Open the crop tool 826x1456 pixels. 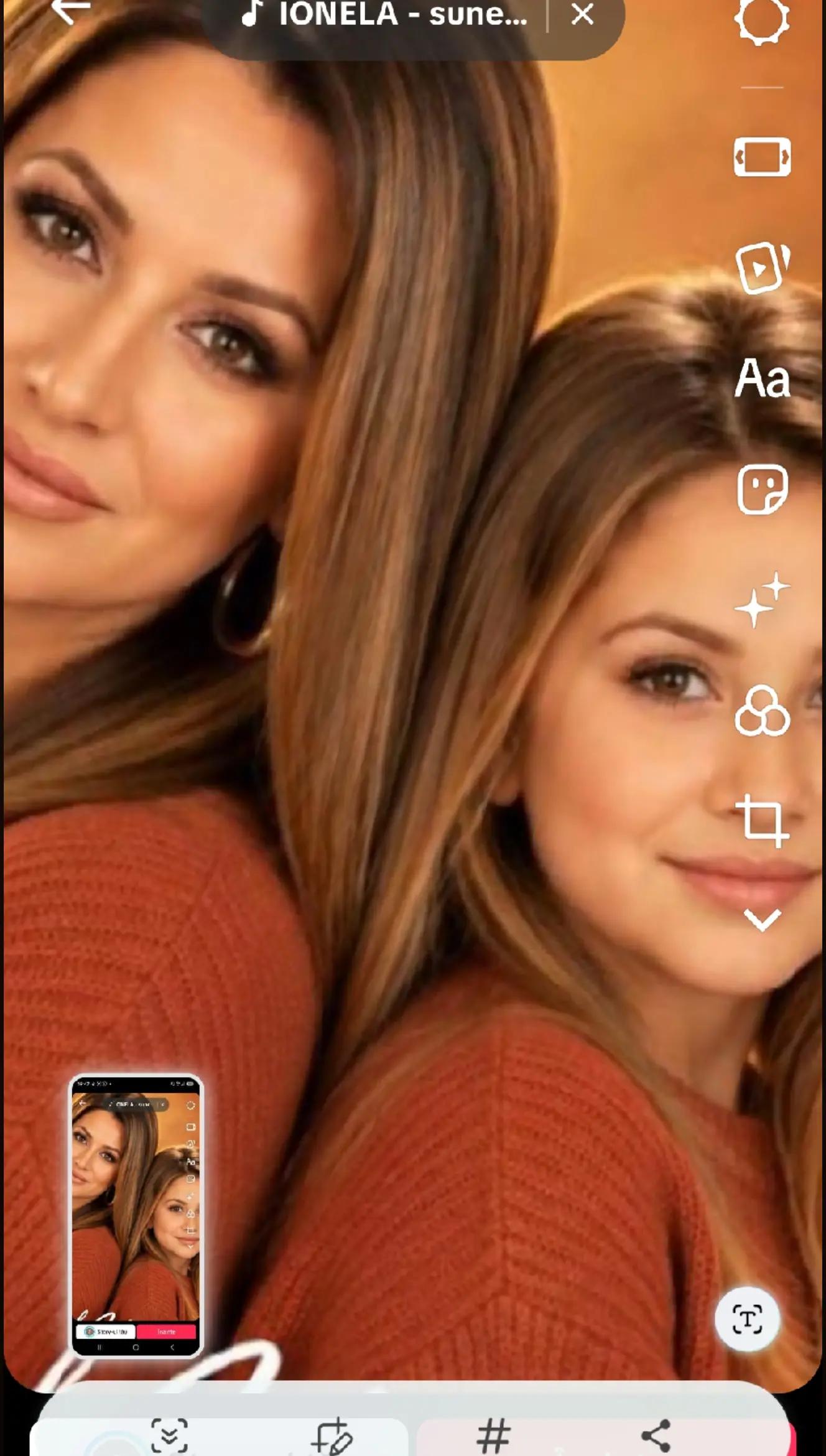[x=762, y=821]
